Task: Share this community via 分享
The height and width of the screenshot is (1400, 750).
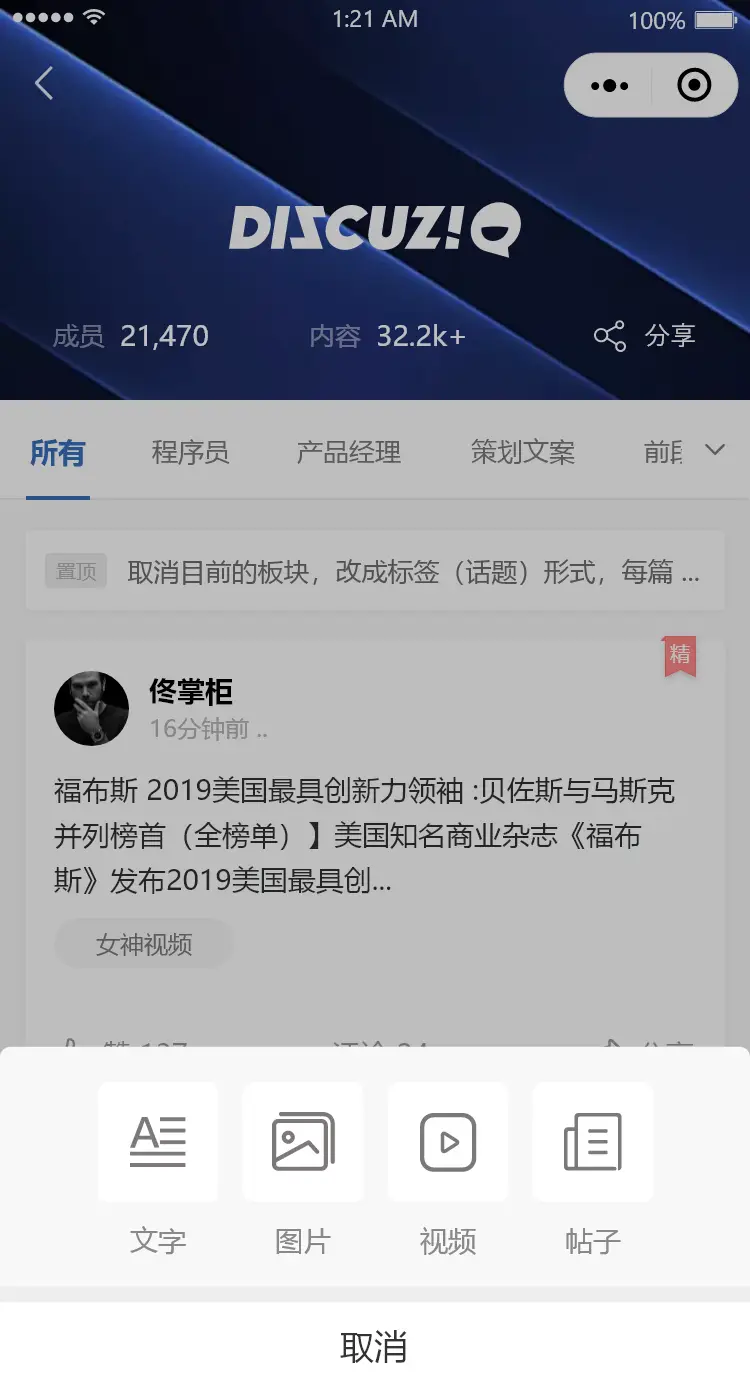Action: [645, 336]
